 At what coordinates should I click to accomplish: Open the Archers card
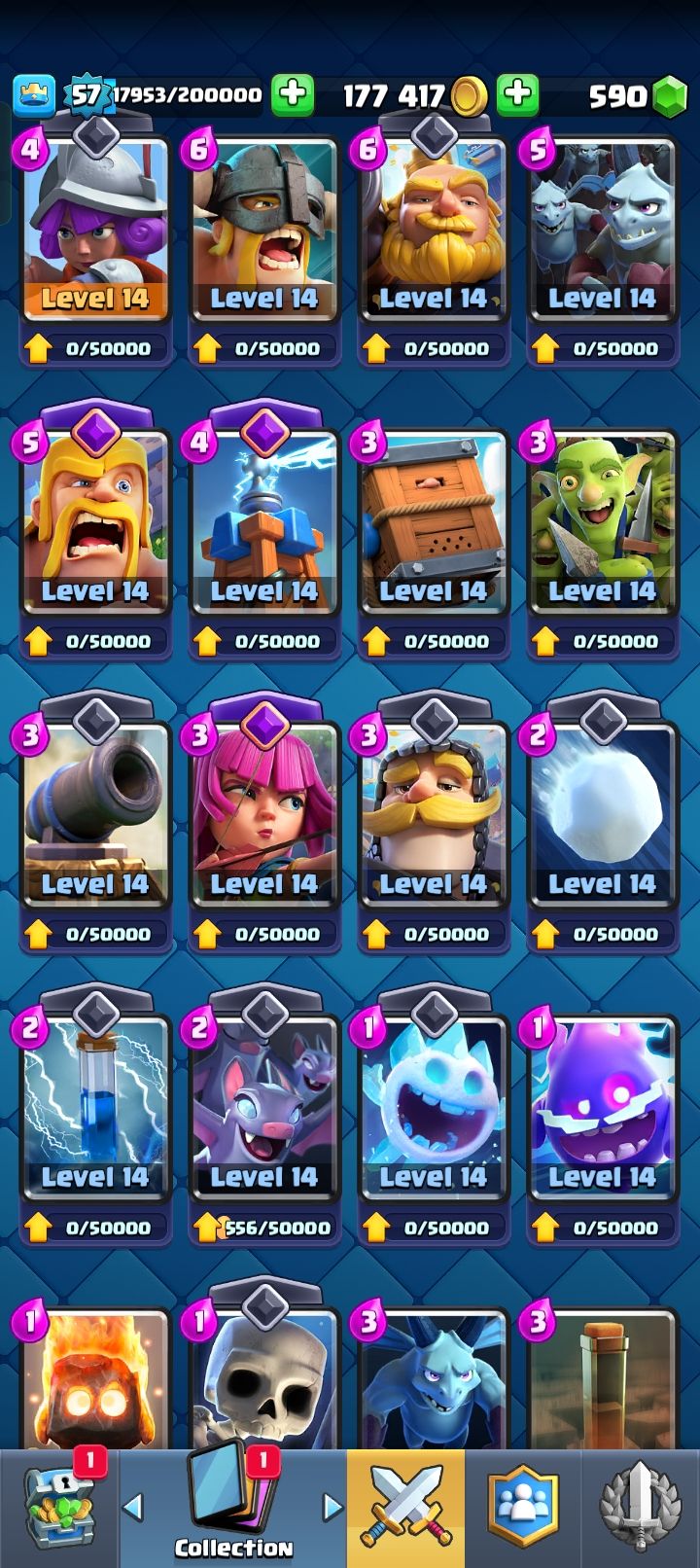[263, 817]
